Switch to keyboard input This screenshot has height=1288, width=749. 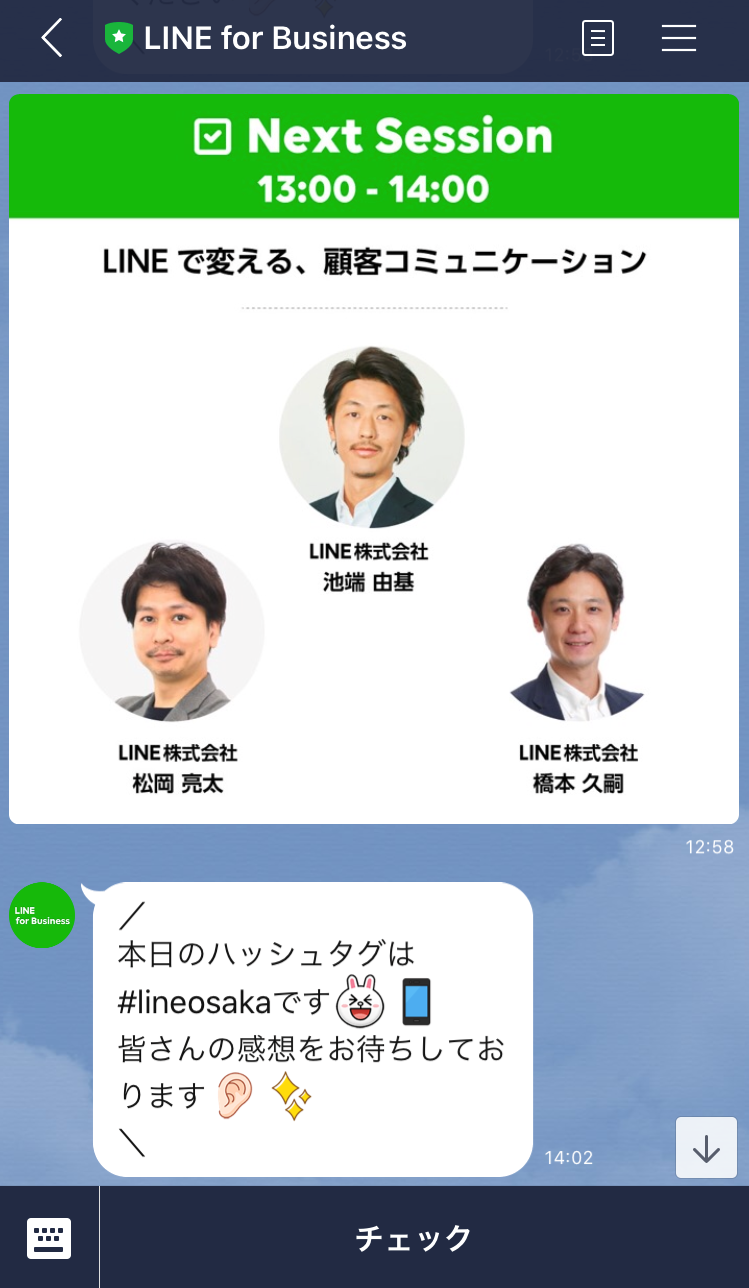tap(49, 1237)
